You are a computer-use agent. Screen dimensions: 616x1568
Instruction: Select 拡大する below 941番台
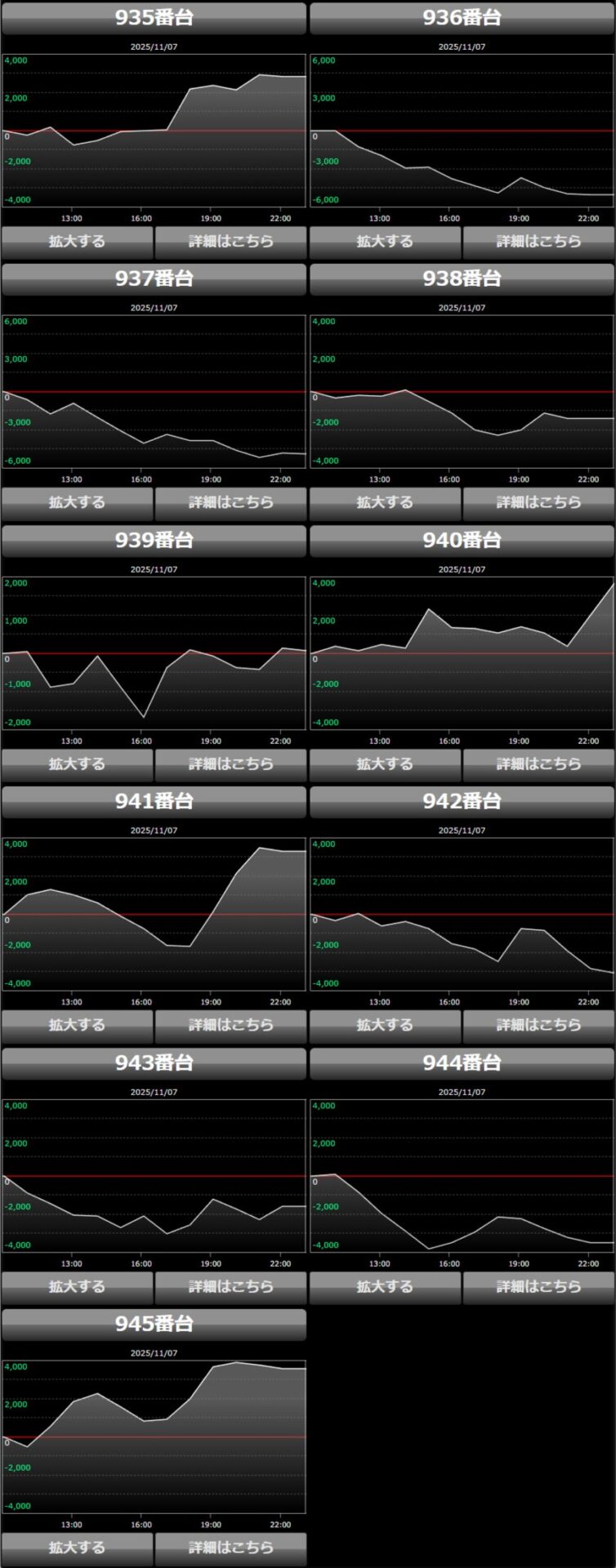[x=78, y=1026]
